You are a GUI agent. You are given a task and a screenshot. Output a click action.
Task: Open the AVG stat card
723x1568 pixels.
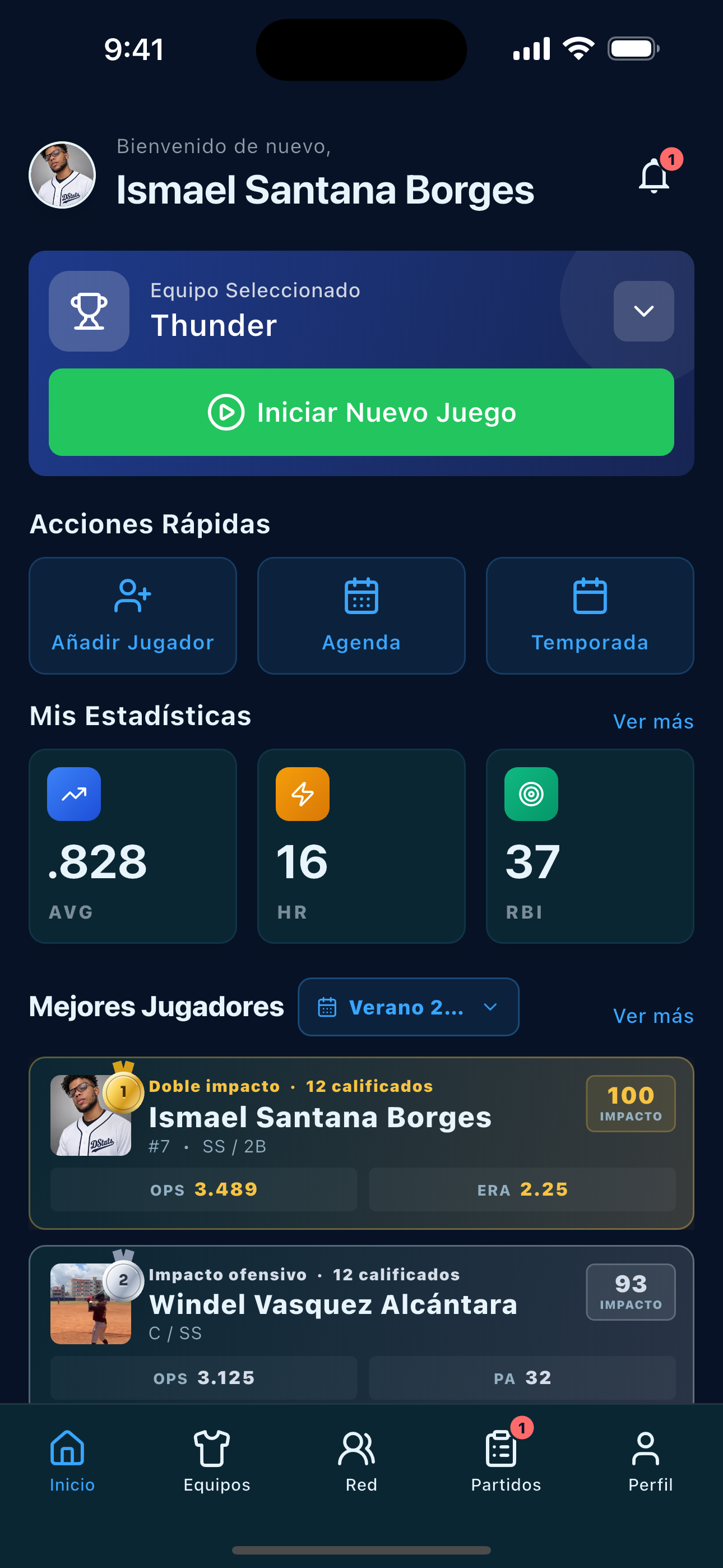133,846
